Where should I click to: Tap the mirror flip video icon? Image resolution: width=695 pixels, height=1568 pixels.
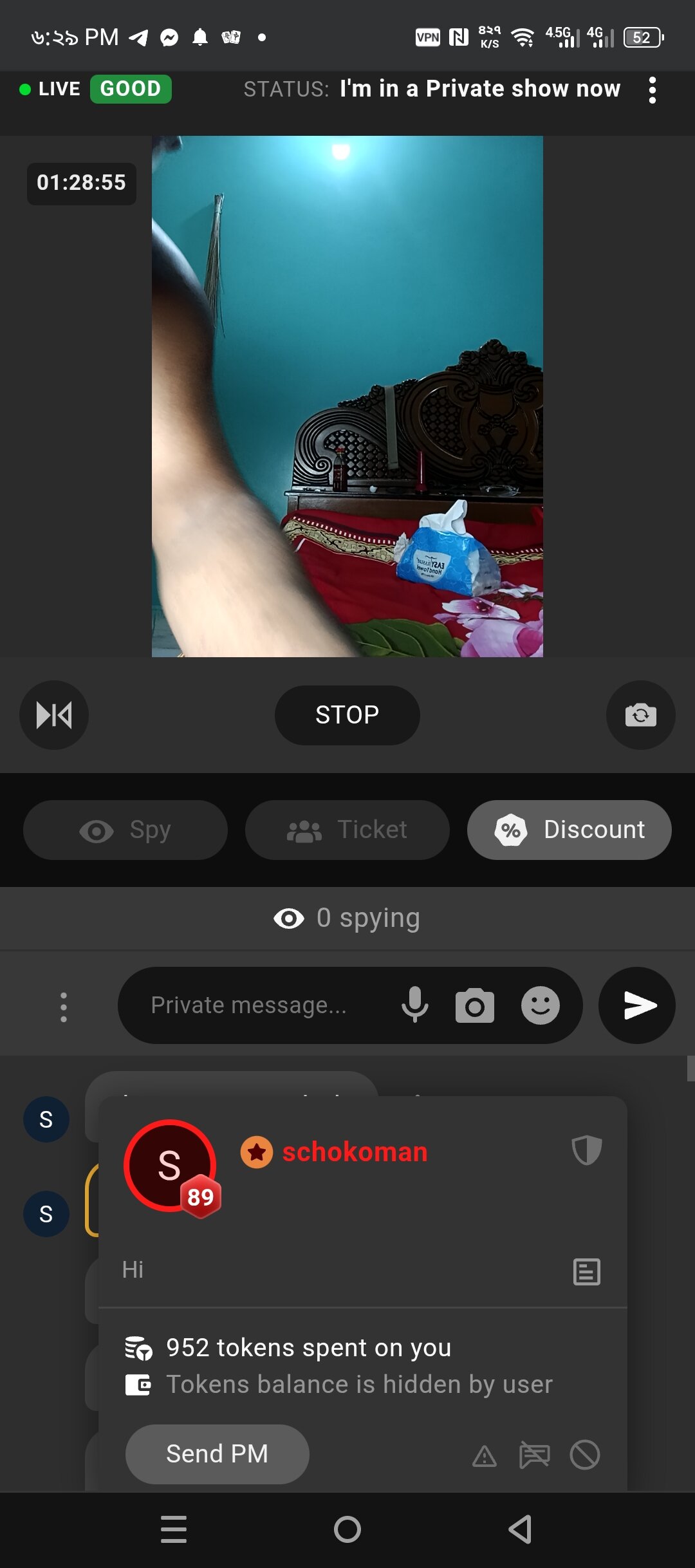point(54,714)
